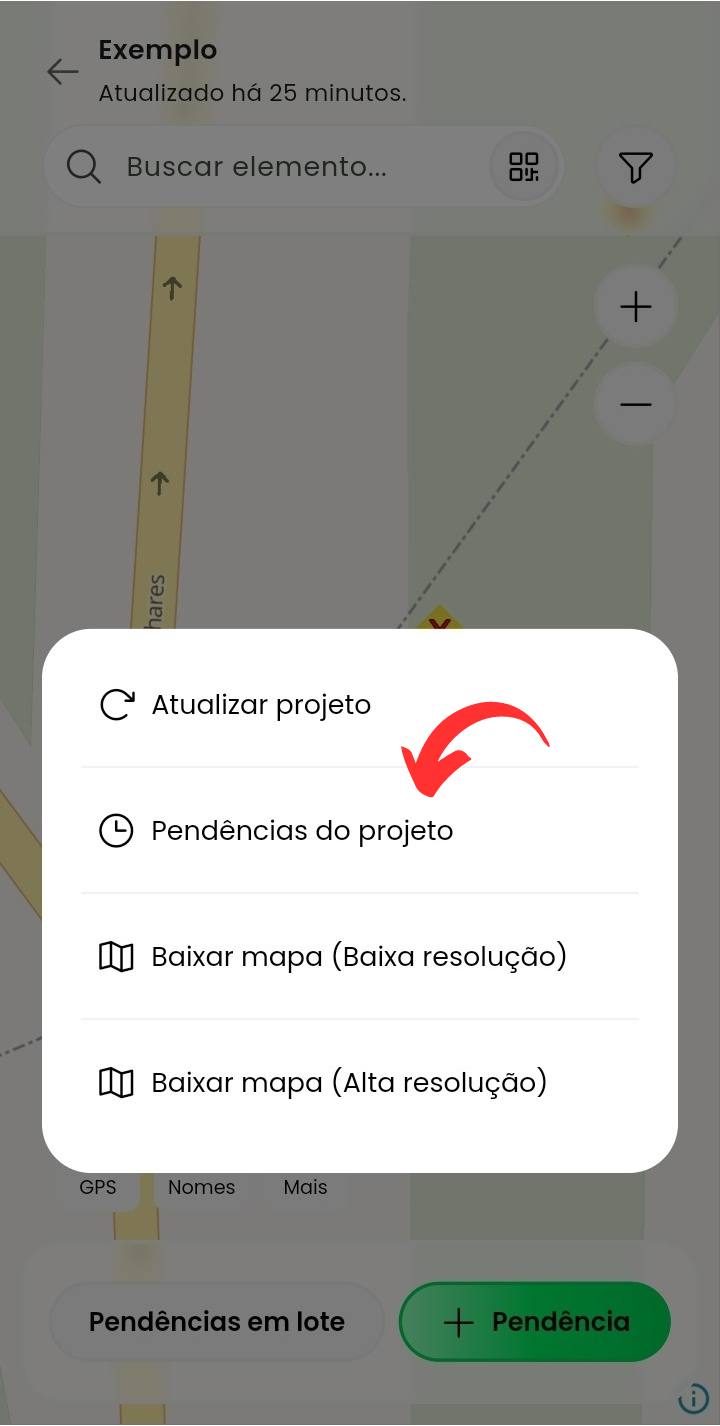720x1426 pixels.
Task: Select Atualizar projeto option
Action: click(x=260, y=705)
